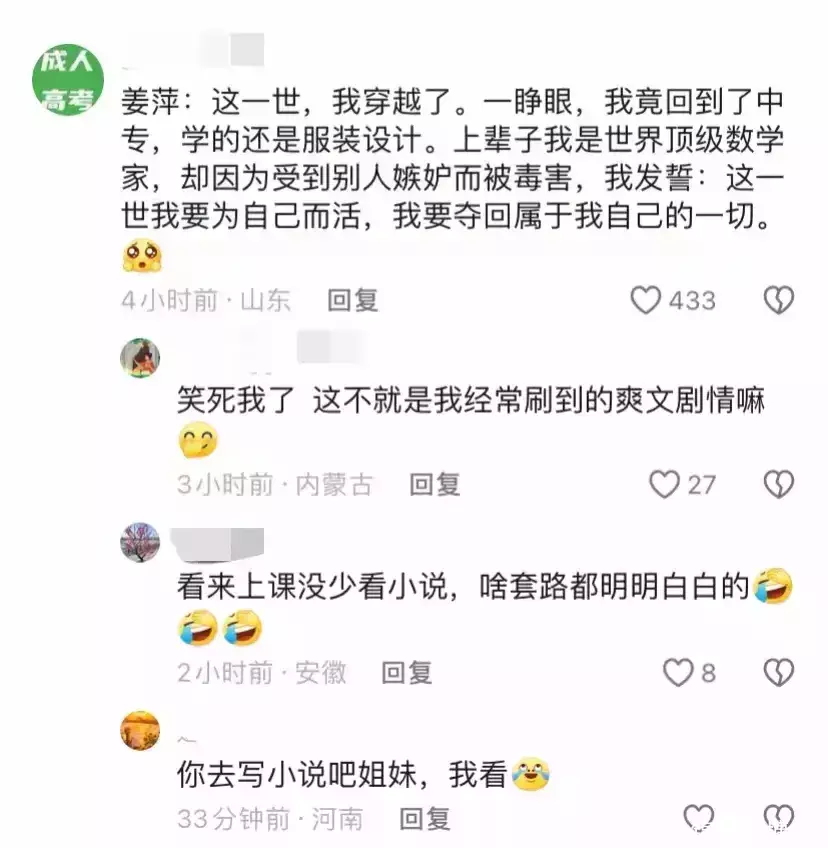Like the 笑死我了 comment from 内蒙古
828x848 pixels.
point(665,485)
